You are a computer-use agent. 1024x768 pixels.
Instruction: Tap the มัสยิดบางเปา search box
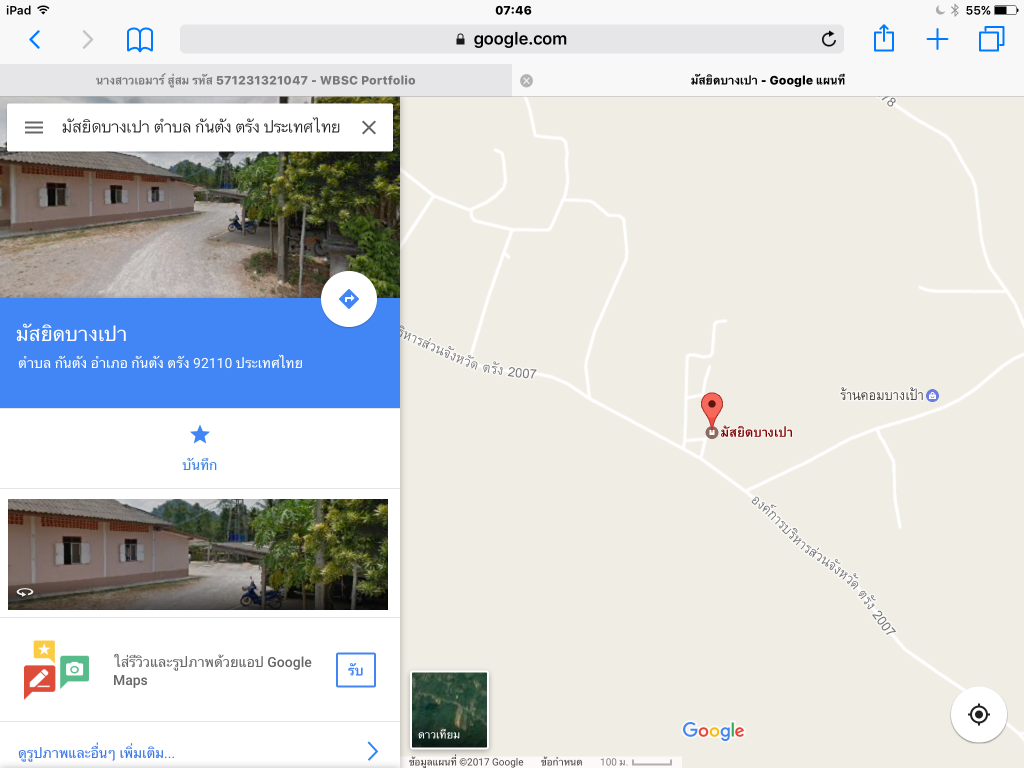(200, 127)
